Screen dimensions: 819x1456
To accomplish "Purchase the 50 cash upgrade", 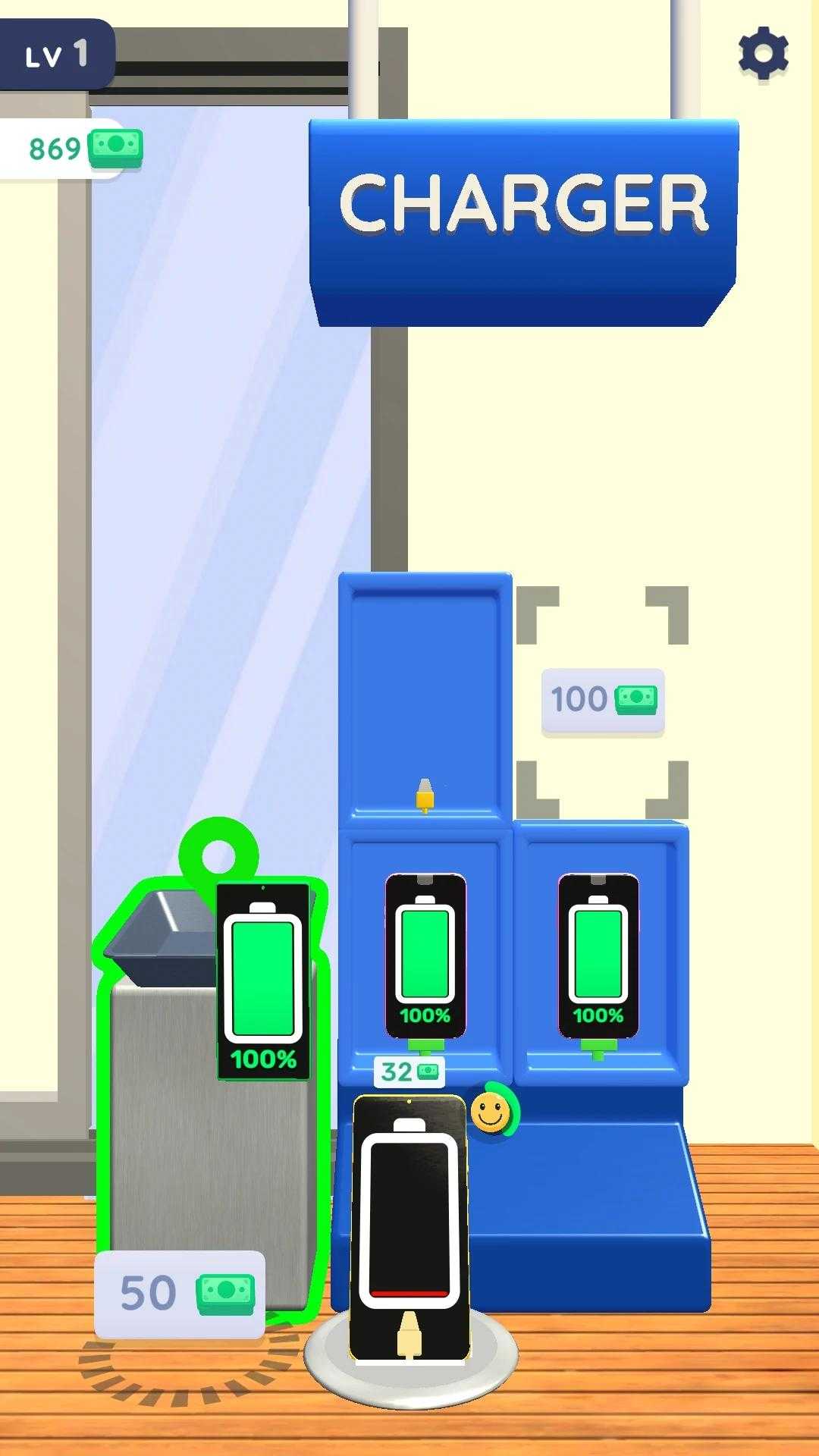I will click(180, 1293).
